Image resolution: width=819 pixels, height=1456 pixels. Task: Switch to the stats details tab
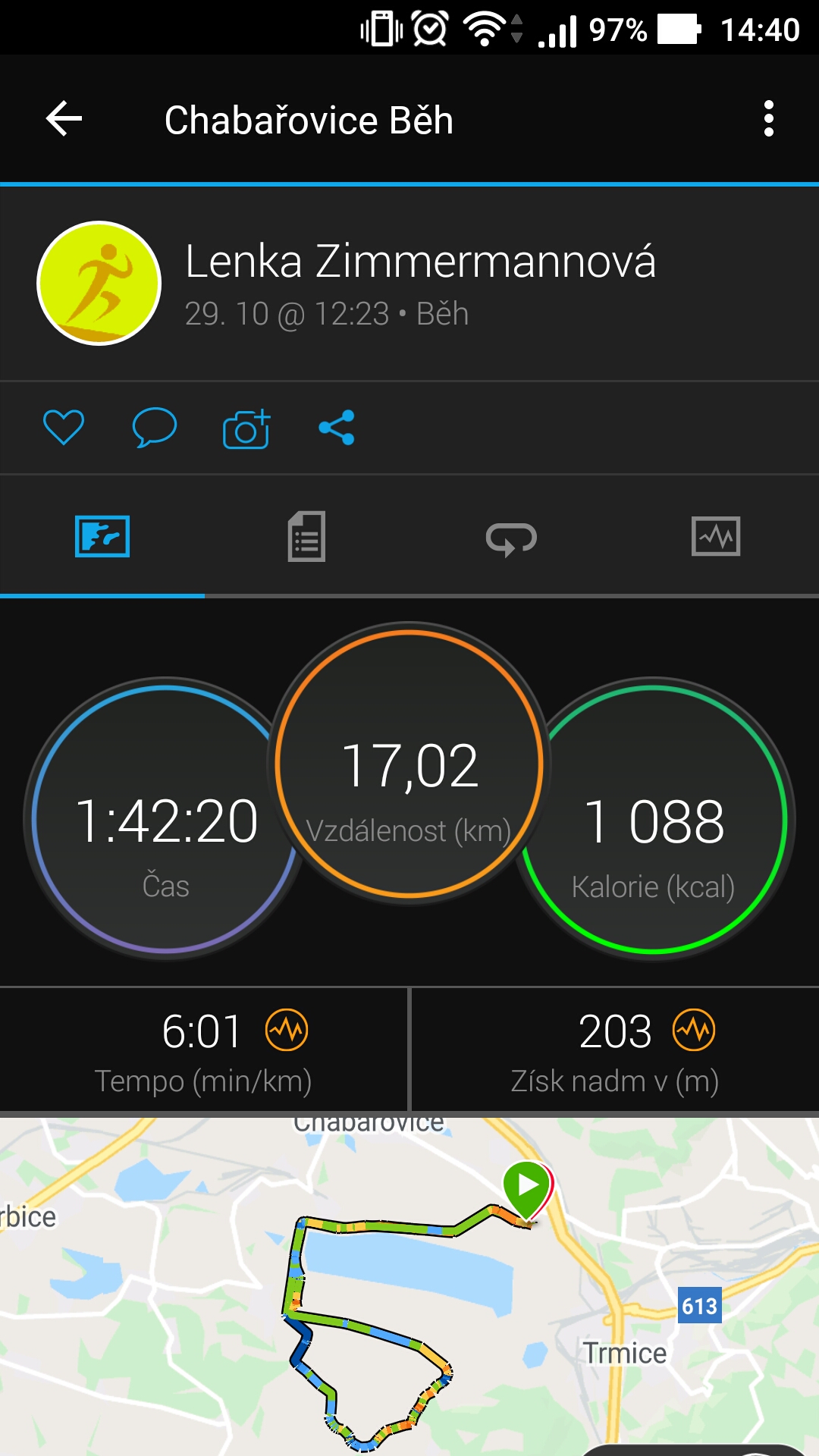tap(307, 536)
